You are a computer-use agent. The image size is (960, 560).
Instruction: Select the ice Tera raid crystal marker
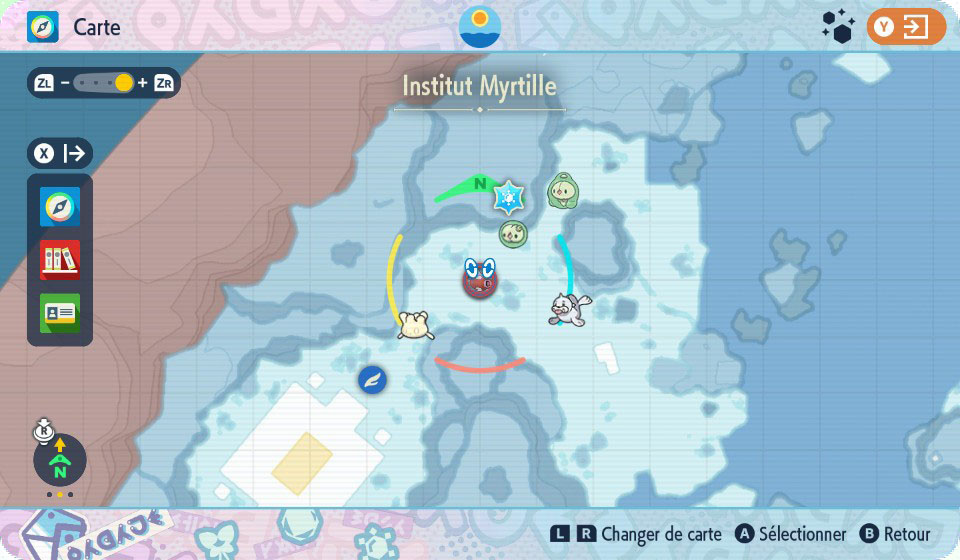510,196
